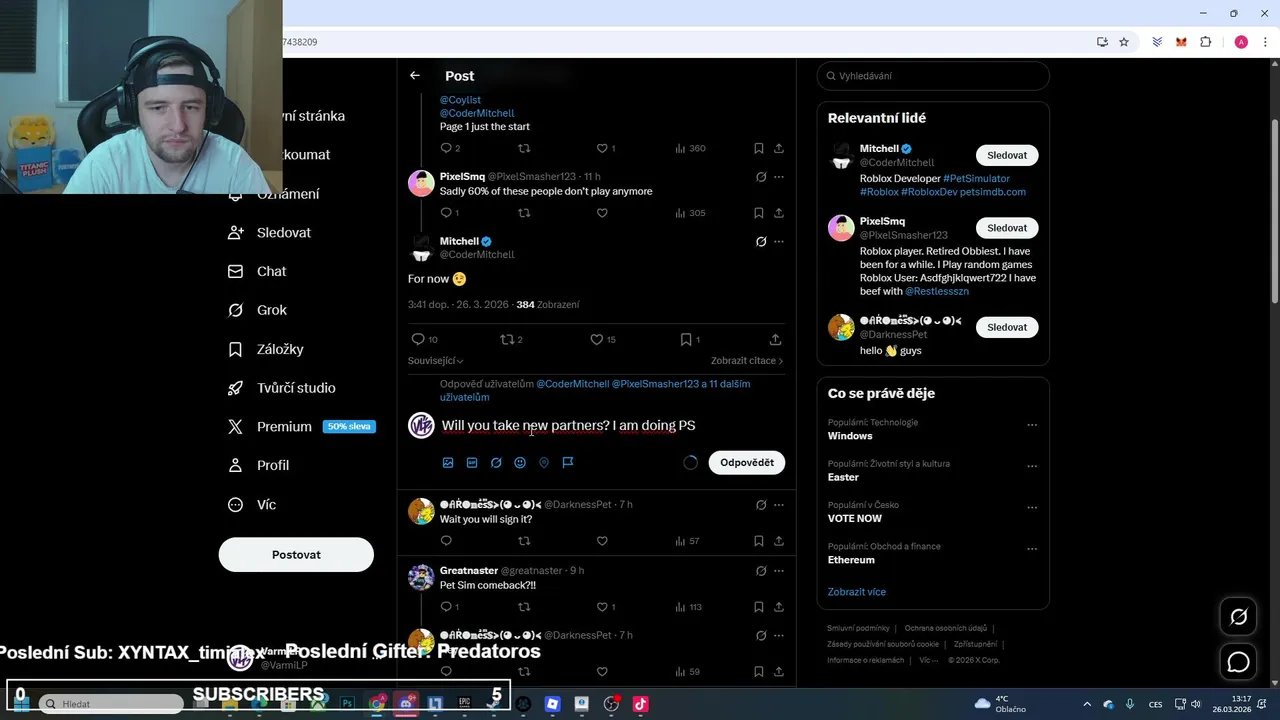Open Zobrazit citace quotes link
This screenshot has width=1280, height=720.
[747, 361]
